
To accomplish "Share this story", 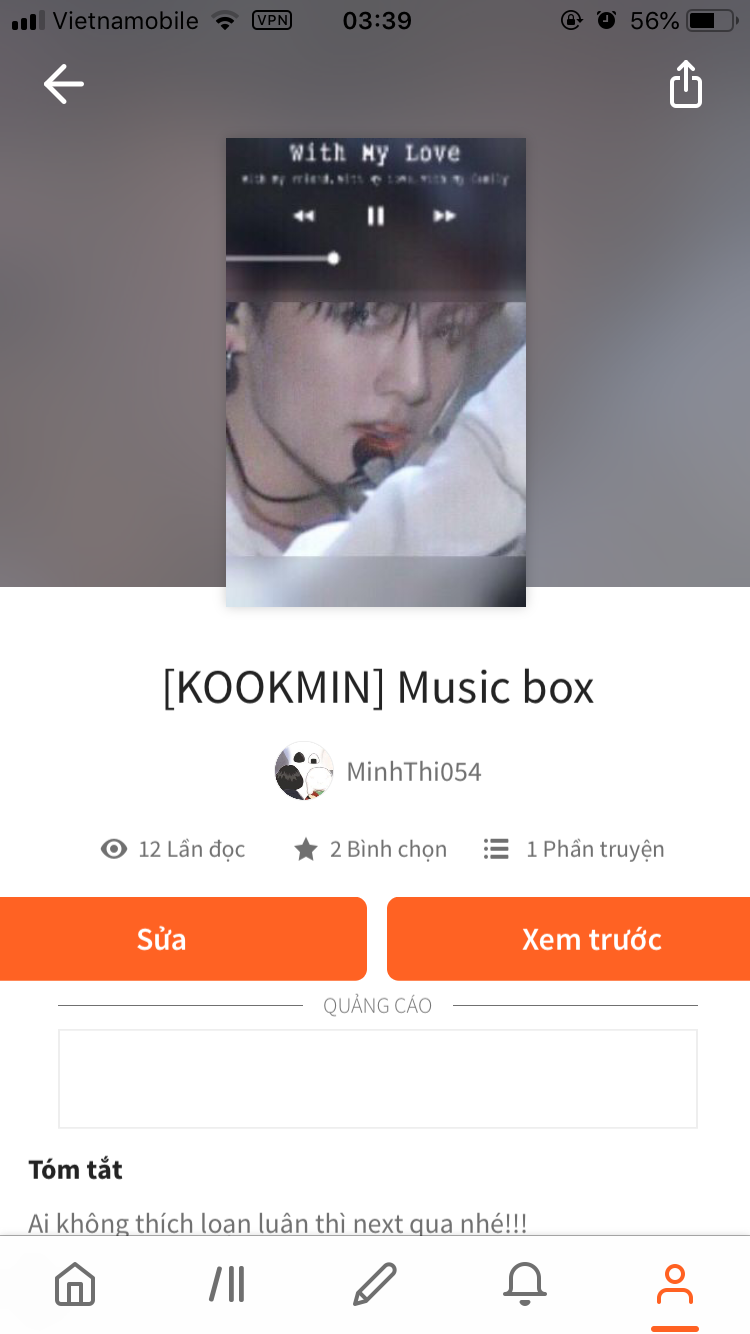I will tap(686, 85).
